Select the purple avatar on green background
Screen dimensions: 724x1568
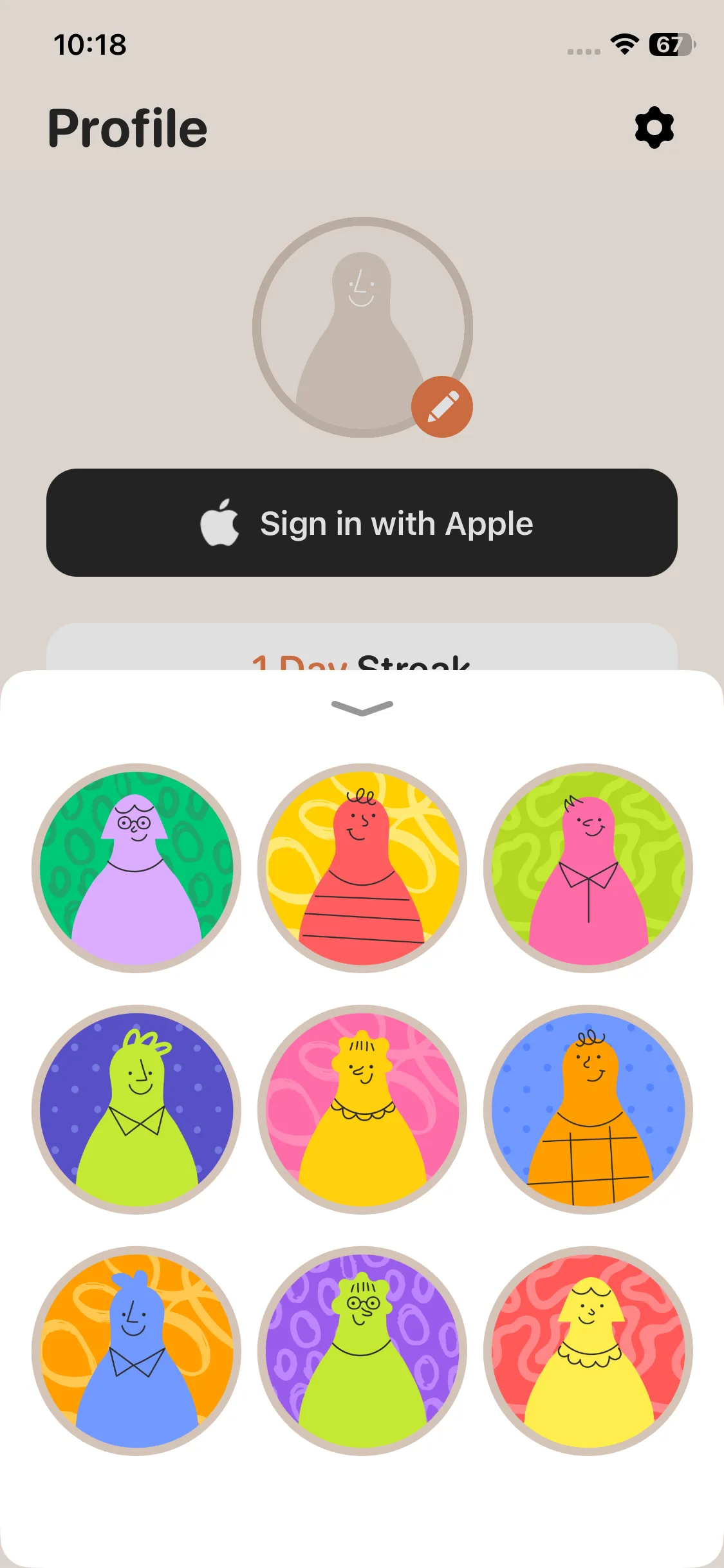[136, 868]
